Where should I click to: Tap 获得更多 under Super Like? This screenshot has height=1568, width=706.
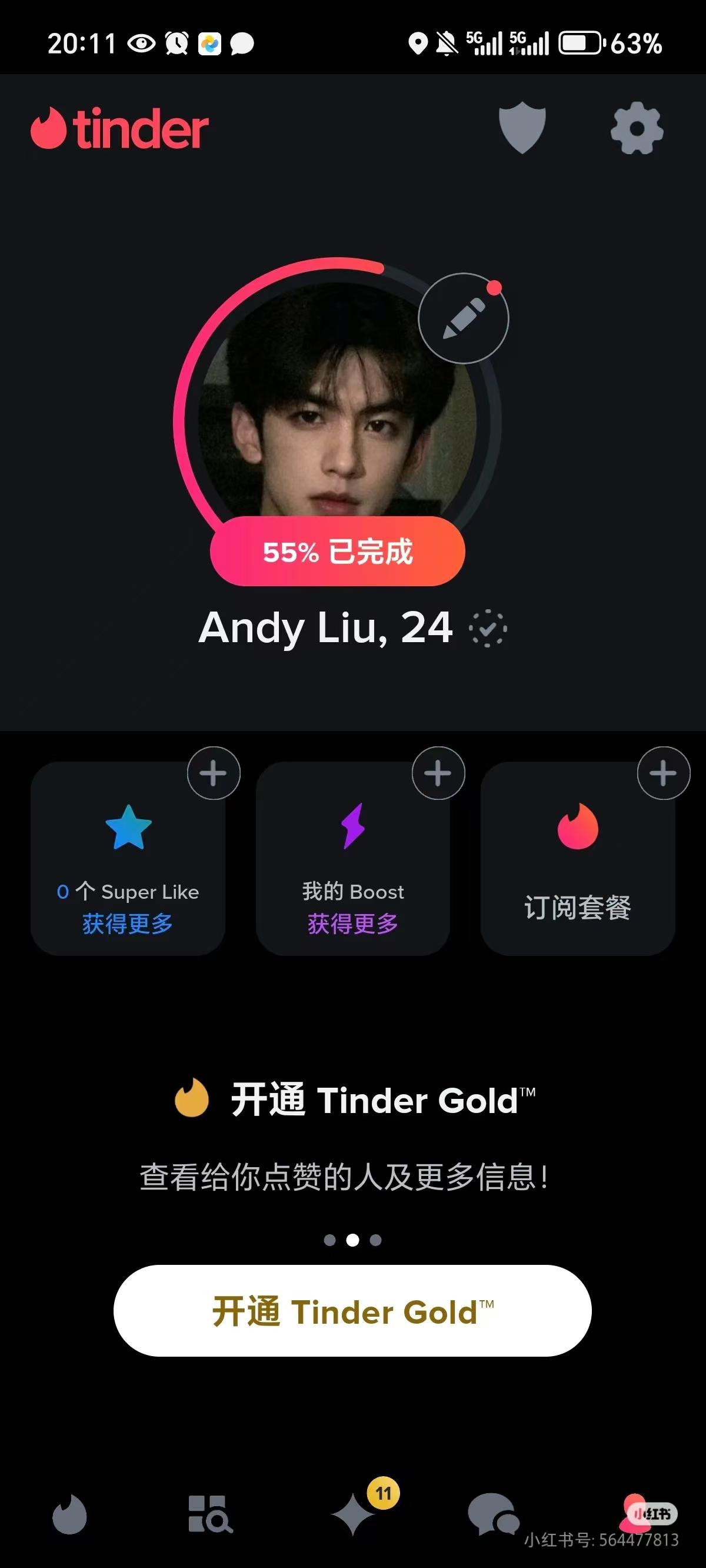pyautogui.click(x=126, y=925)
